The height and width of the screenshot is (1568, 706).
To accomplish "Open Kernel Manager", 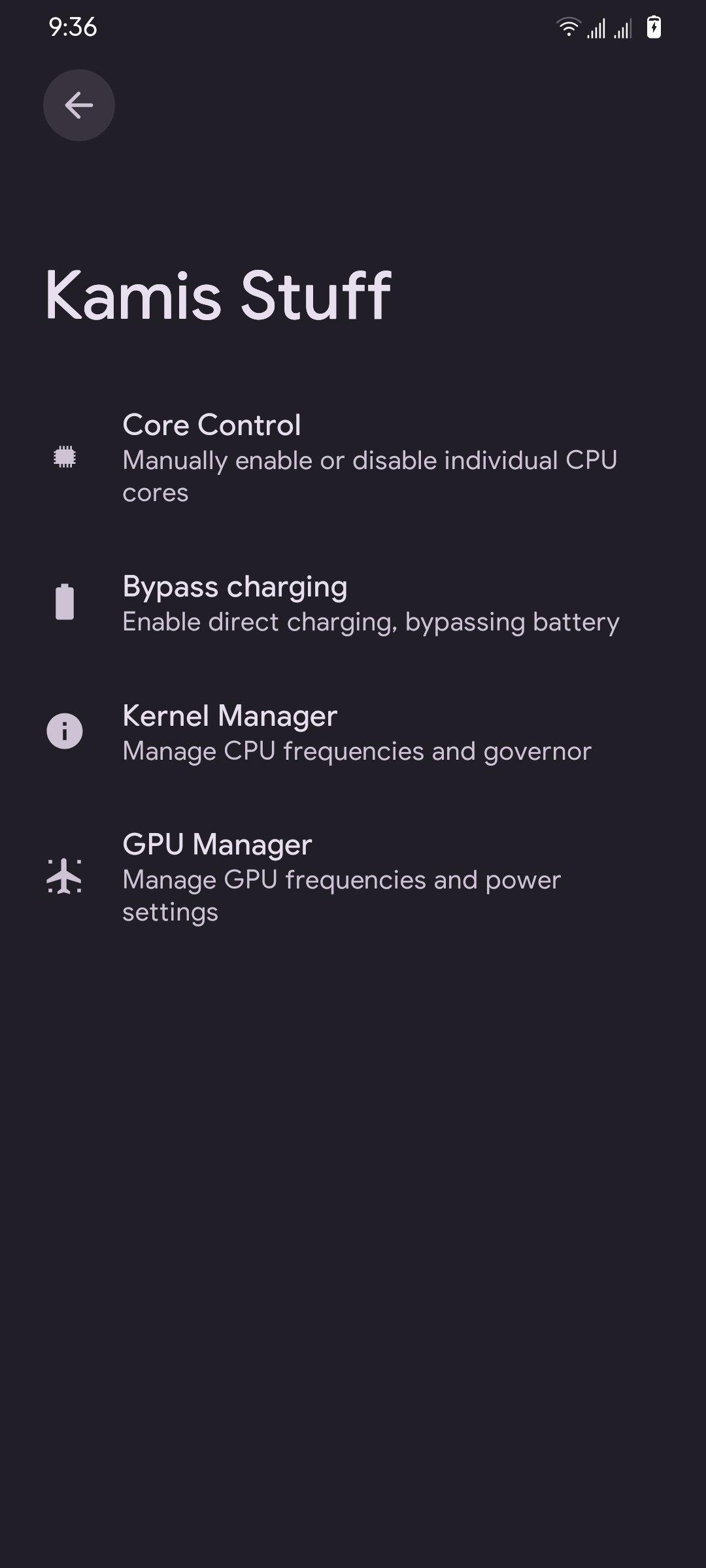I will [x=353, y=732].
